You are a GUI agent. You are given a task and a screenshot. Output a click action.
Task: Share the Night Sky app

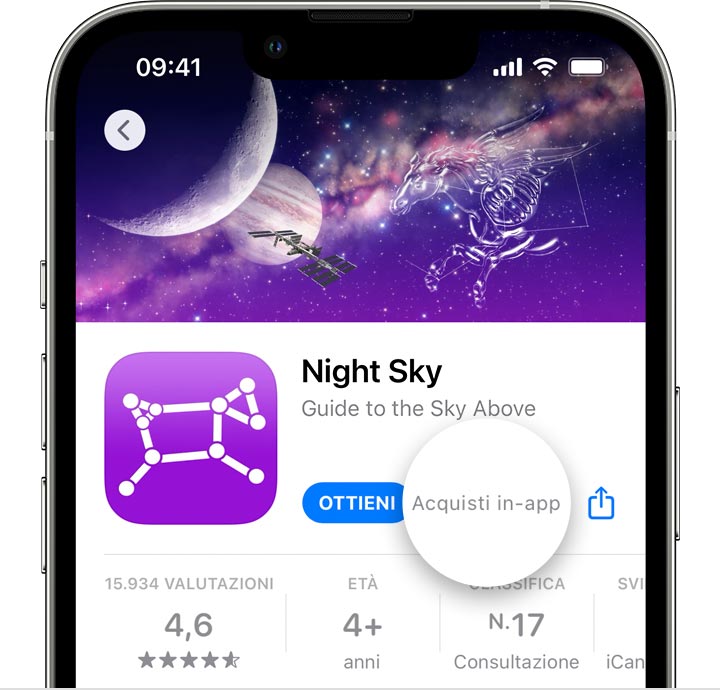point(600,503)
